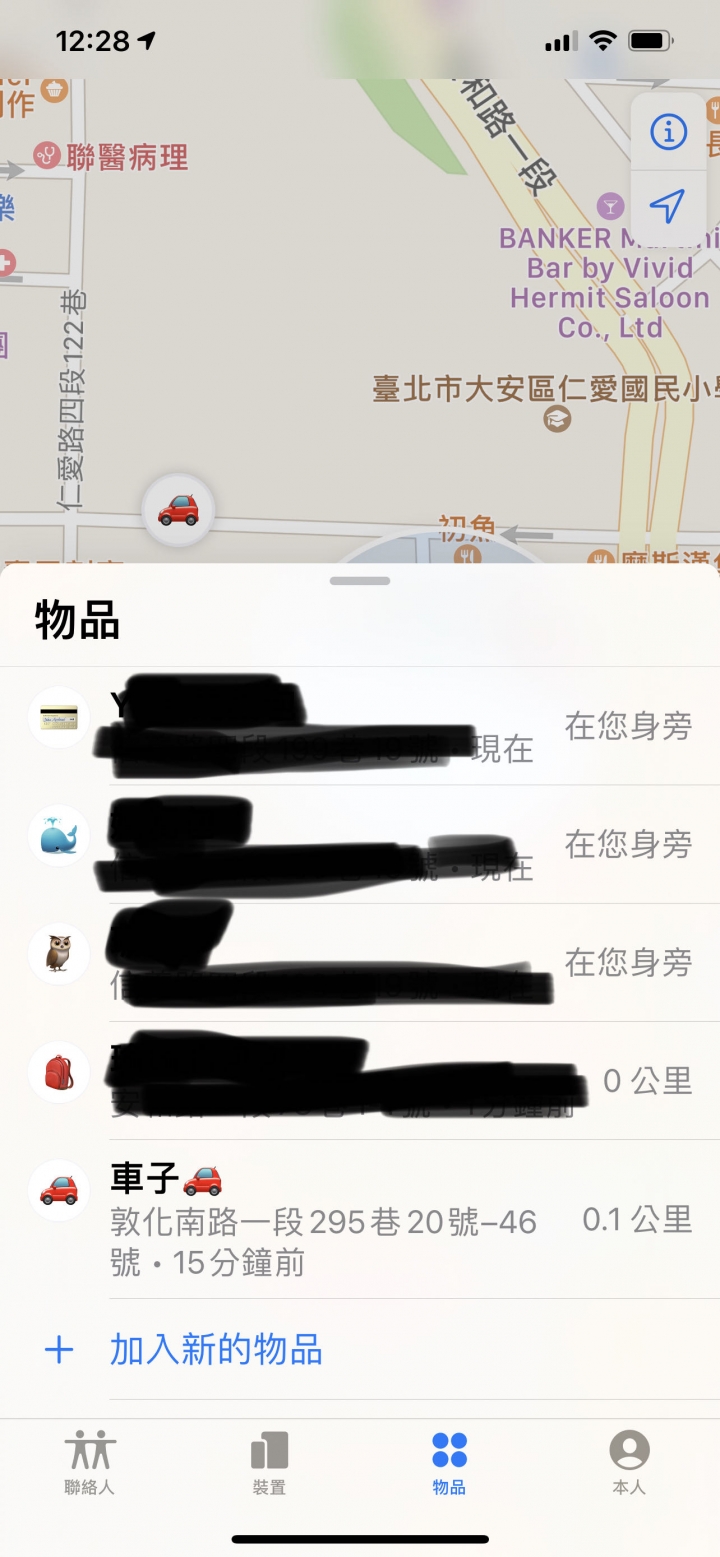Tap 加入新的物品 to add item
720x1557 pixels.
(216, 1350)
